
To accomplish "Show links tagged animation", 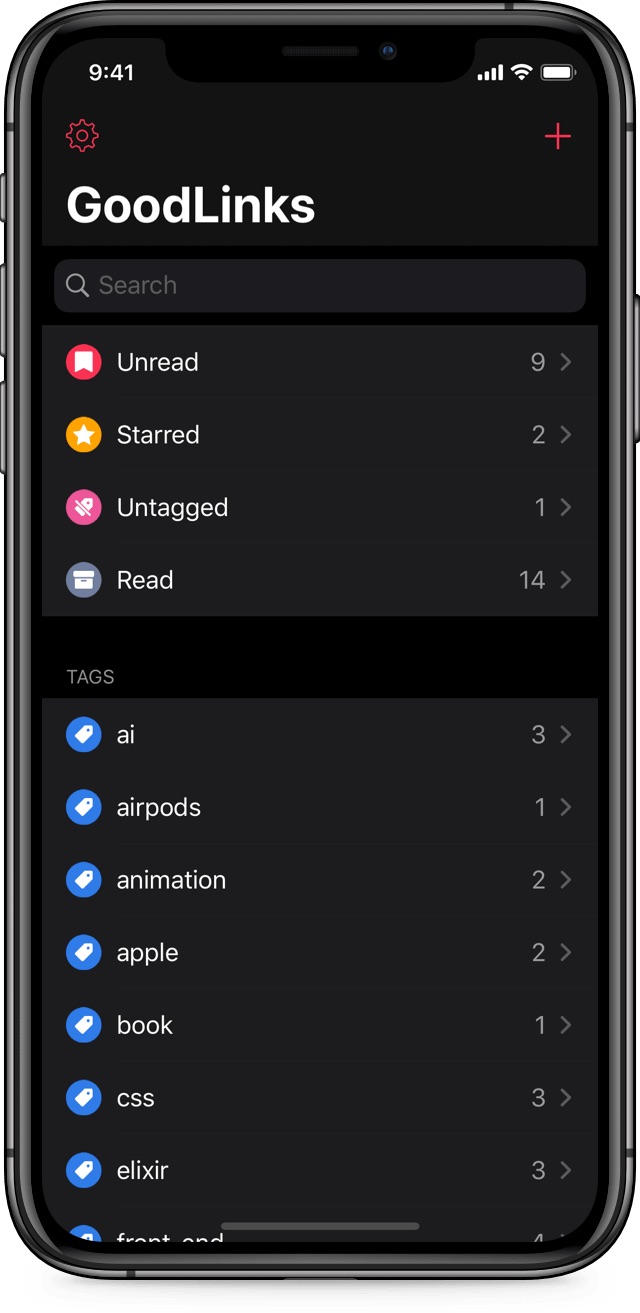I will point(320,880).
